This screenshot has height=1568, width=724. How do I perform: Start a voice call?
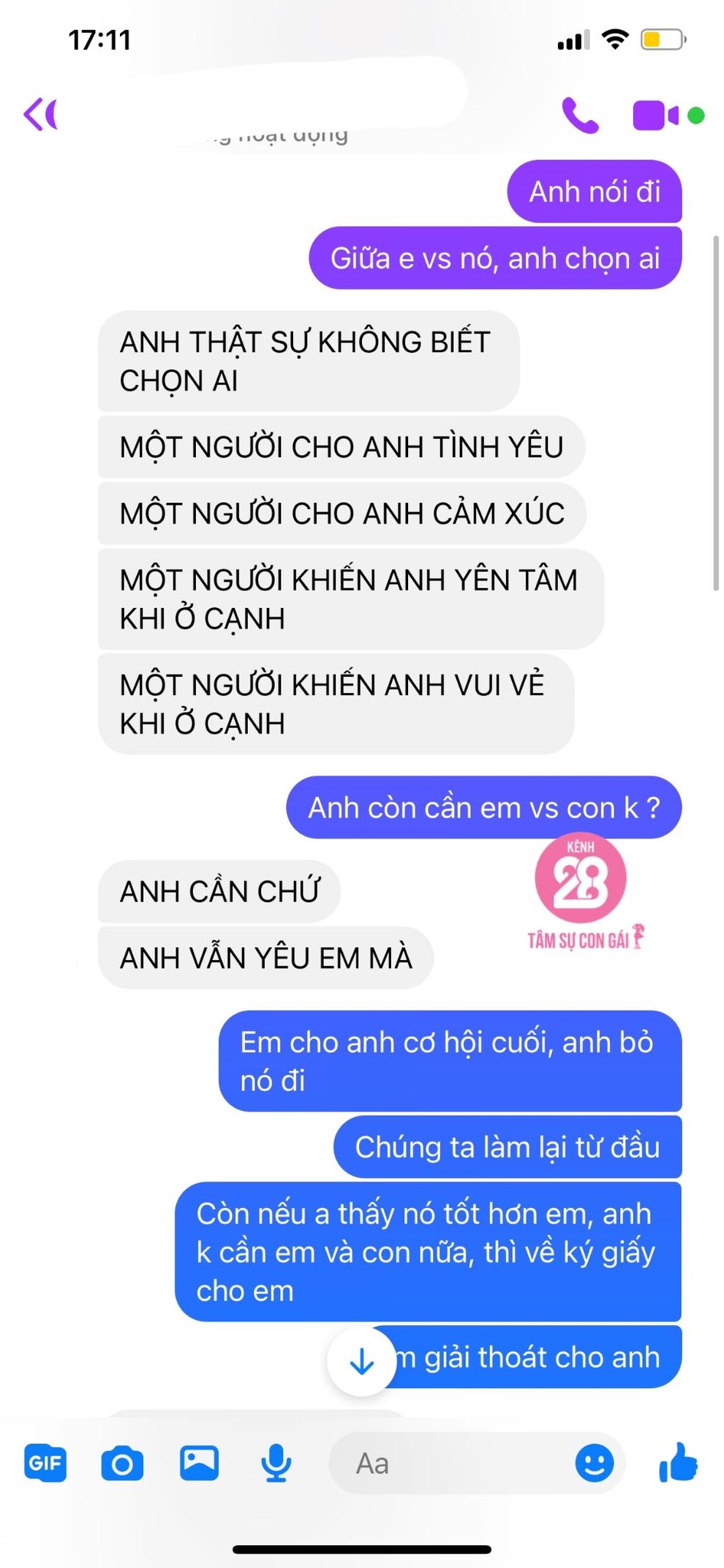[580, 116]
